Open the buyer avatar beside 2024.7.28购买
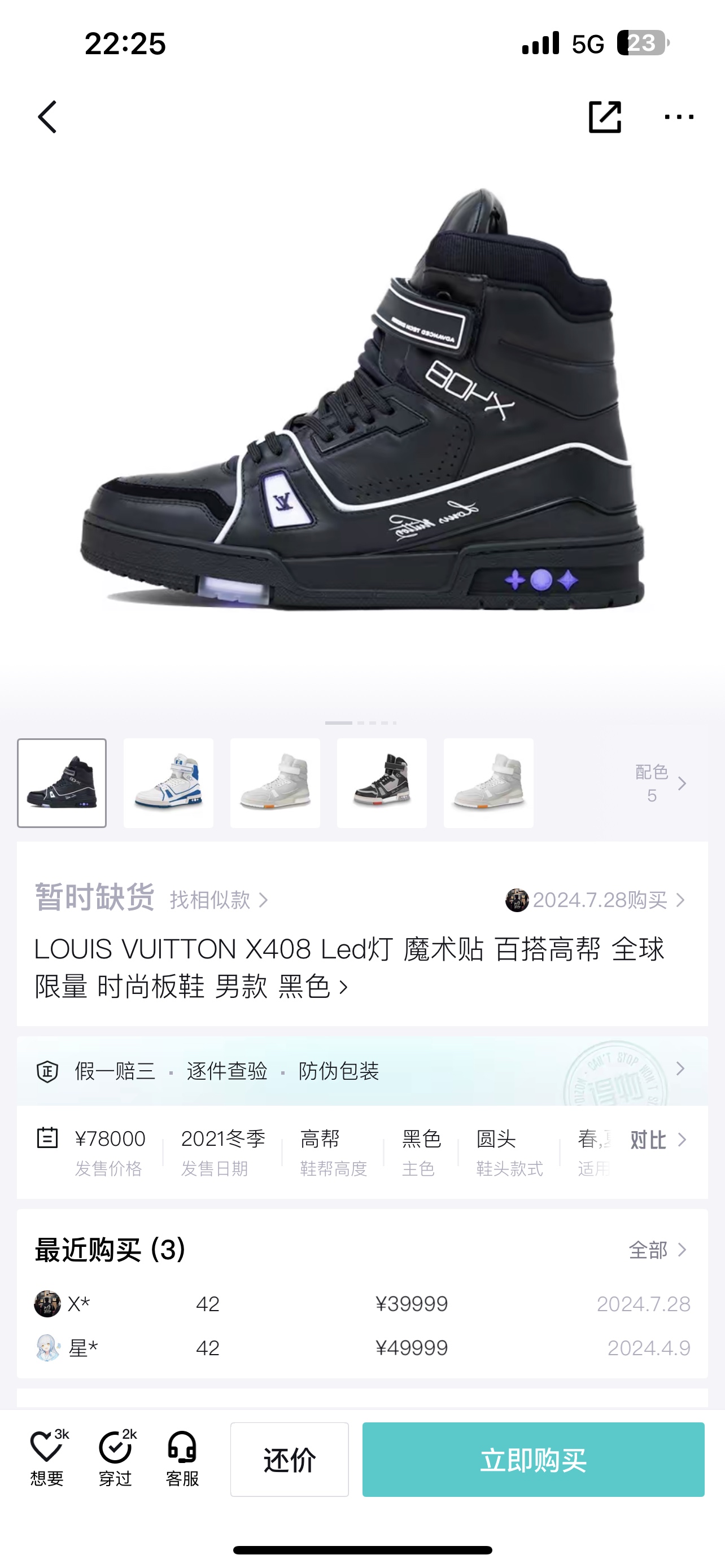Image resolution: width=725 pixels, height=1568 pixels. [x=518, y=899]
